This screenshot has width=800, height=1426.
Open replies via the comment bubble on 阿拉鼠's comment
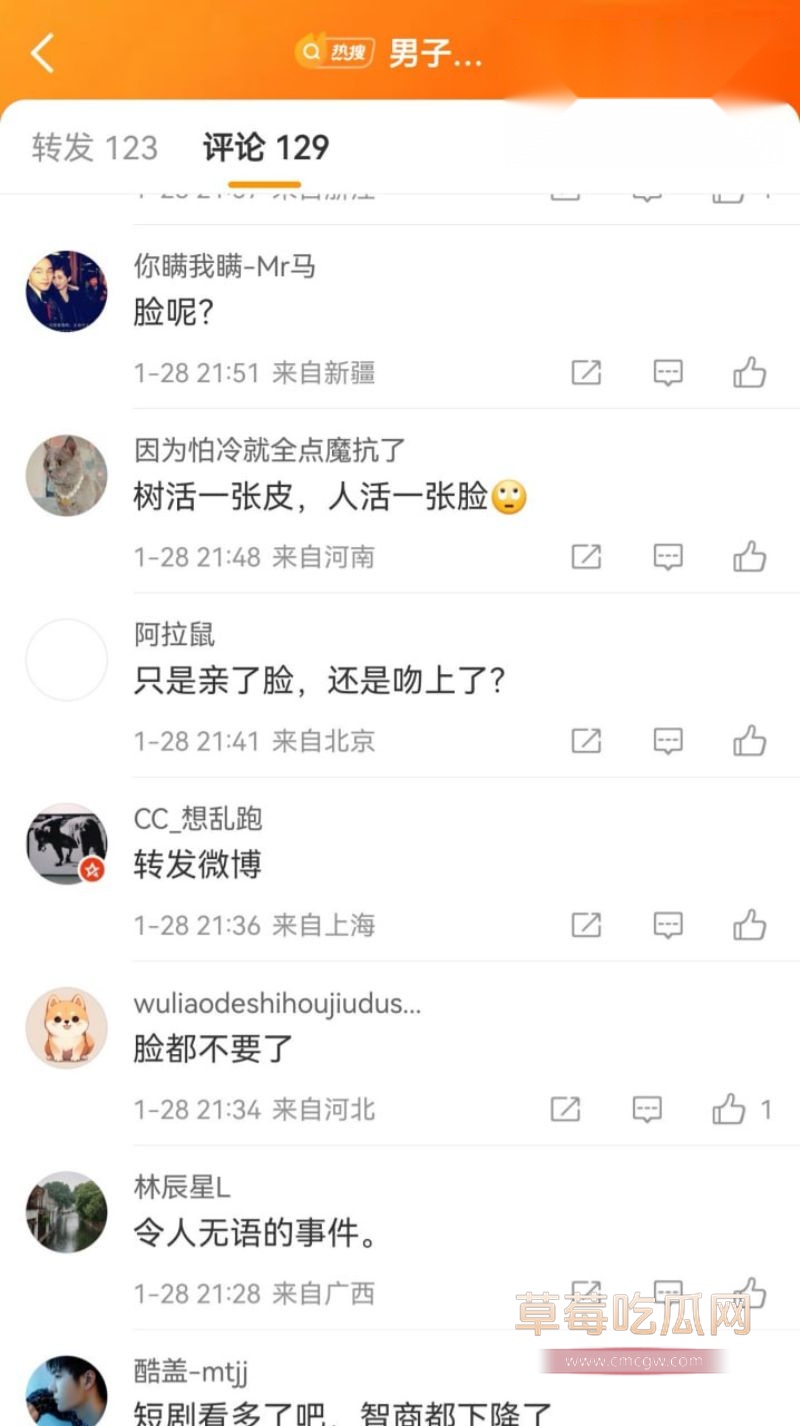(x=667, y=741)
